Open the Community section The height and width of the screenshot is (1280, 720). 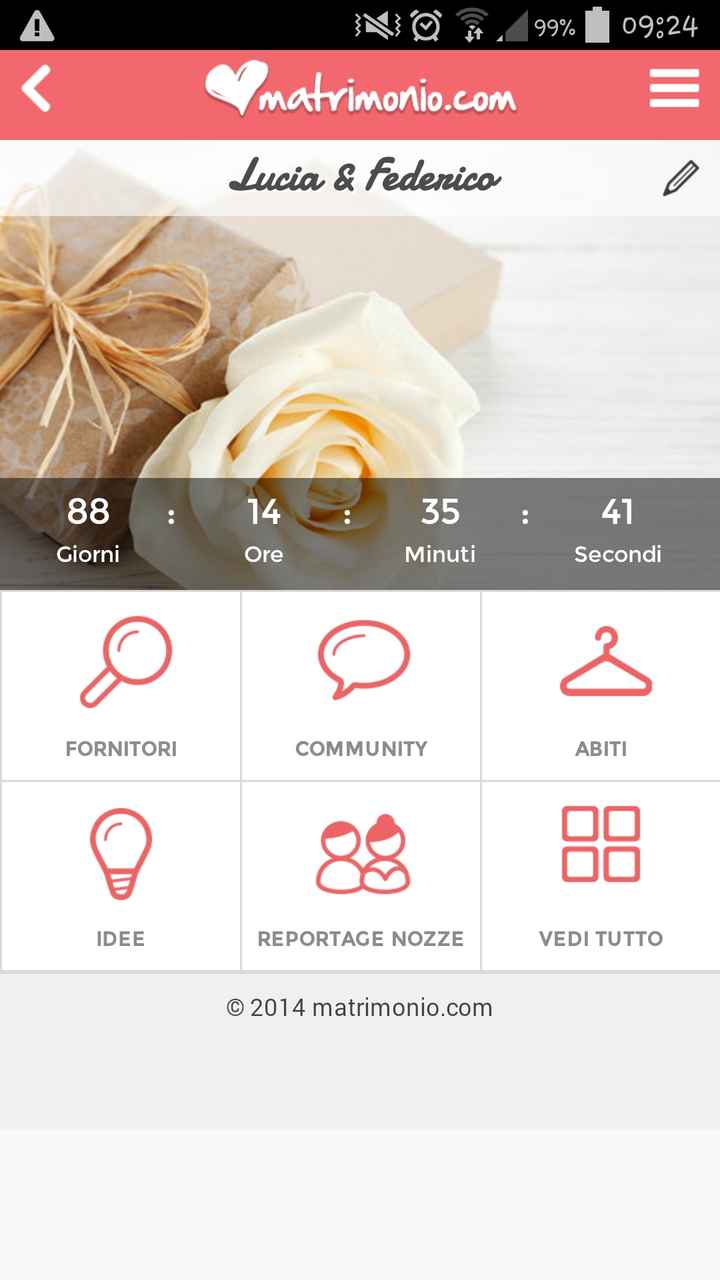(x=361, y=686)
